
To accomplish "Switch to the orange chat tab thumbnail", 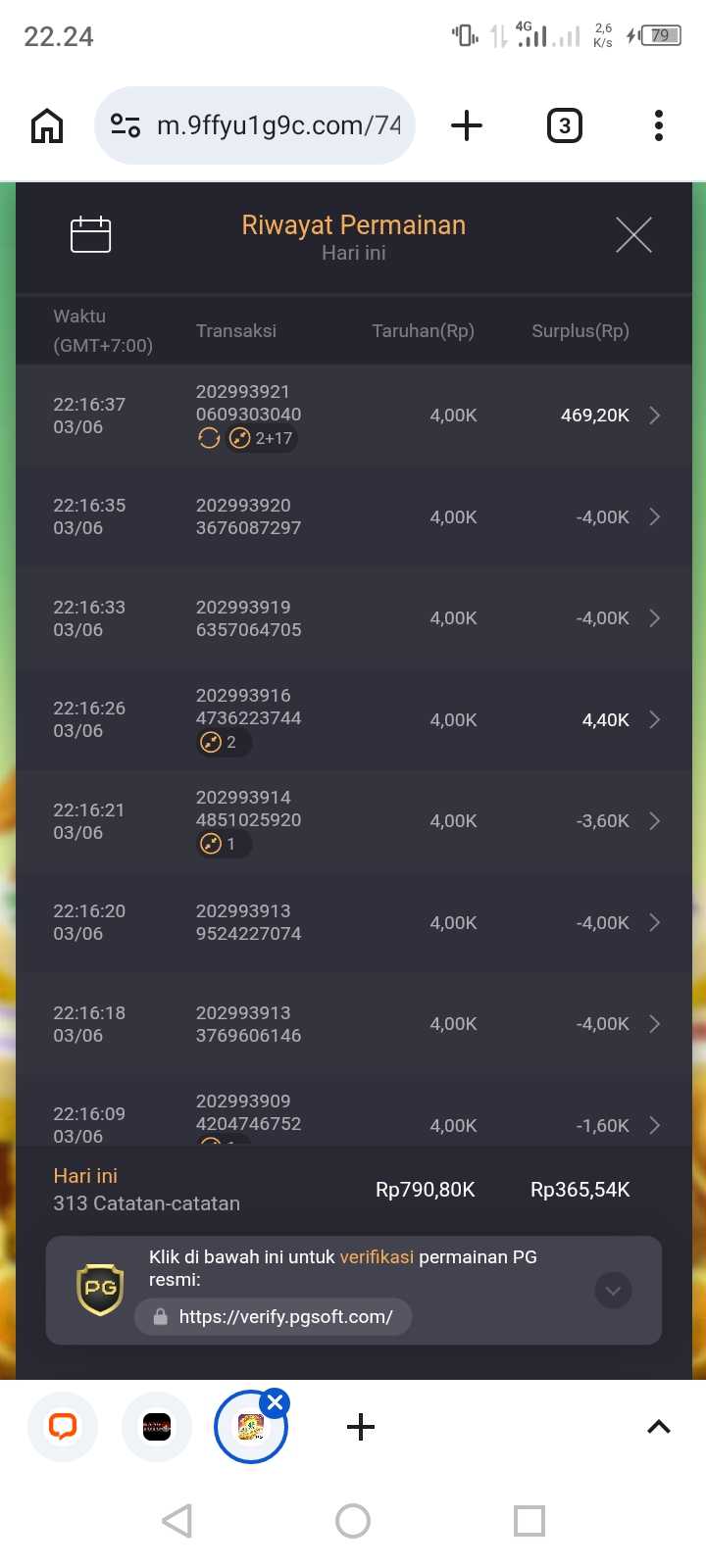I will 63,1427.
